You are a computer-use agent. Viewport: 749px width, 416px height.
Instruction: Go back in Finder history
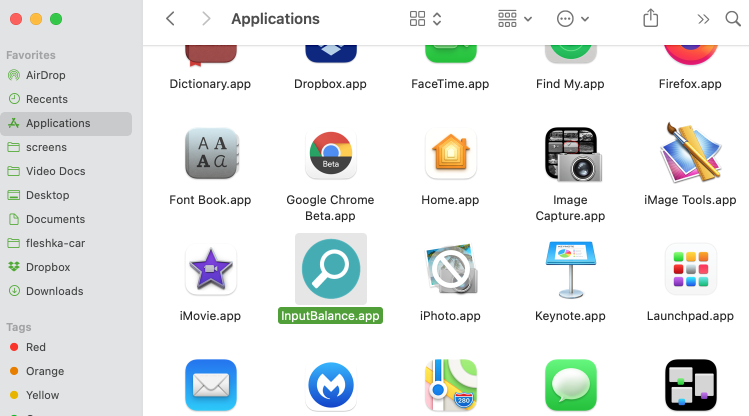[x=170, y=19]
